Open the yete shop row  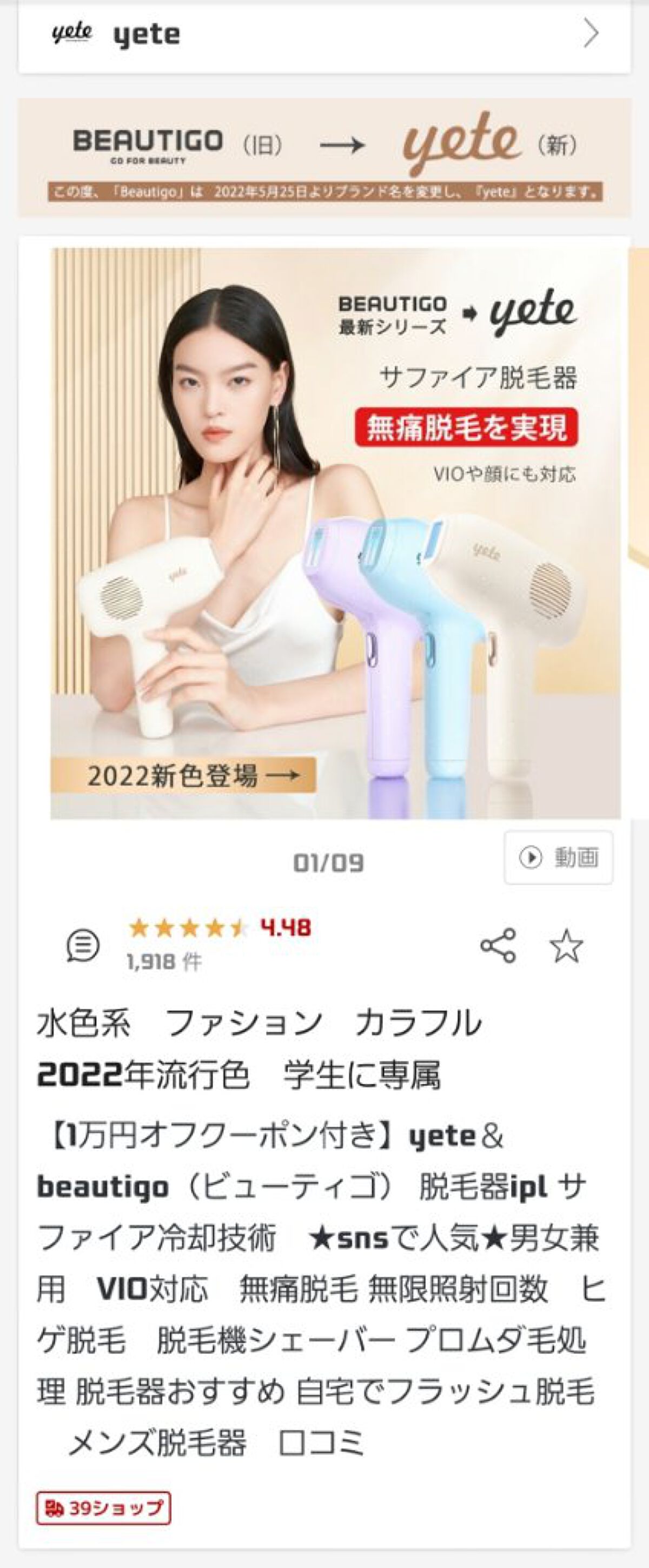tap(324, 35)
